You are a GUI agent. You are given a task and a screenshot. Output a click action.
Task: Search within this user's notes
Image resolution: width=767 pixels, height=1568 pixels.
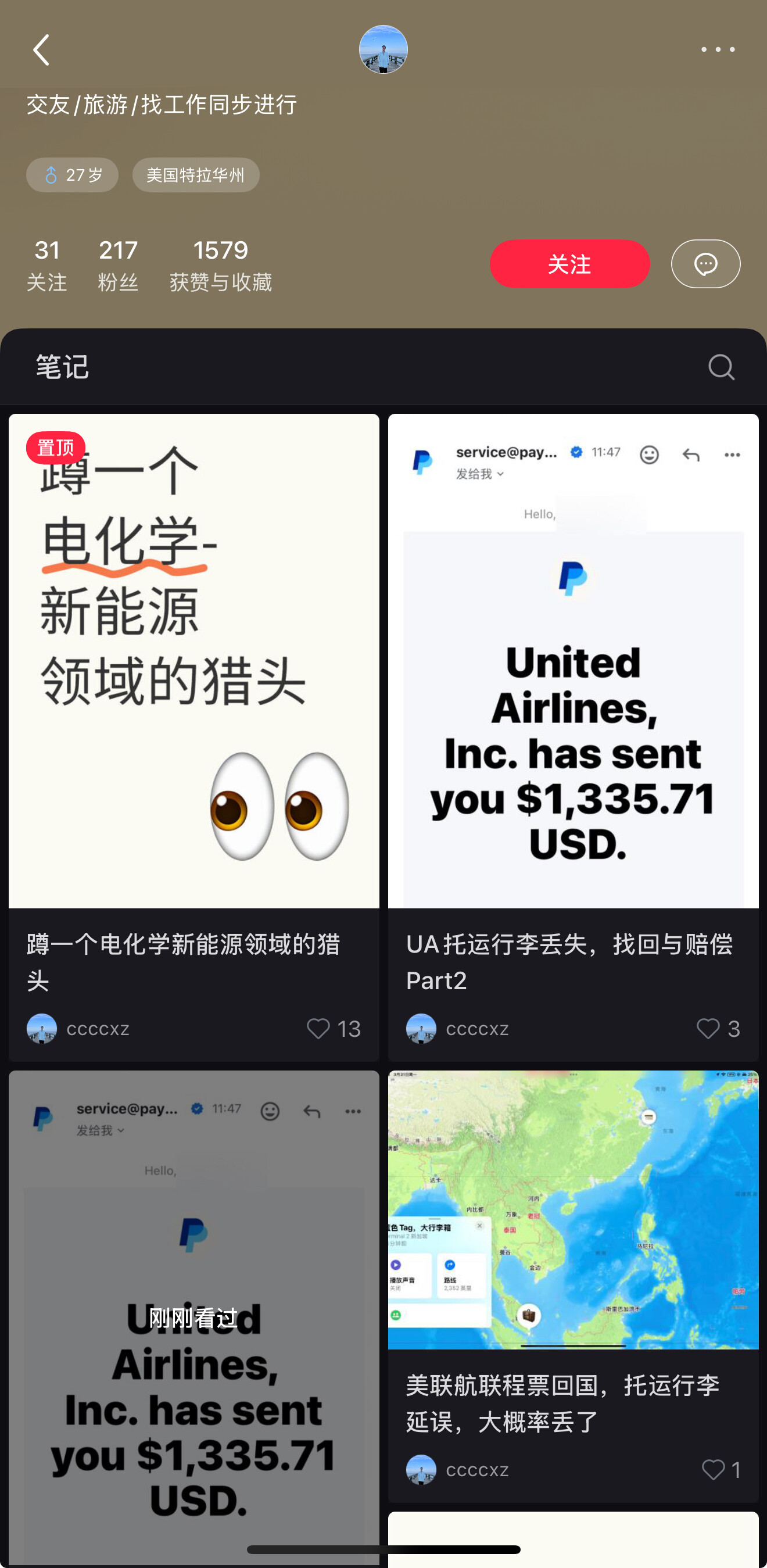[x=721, y=367]
